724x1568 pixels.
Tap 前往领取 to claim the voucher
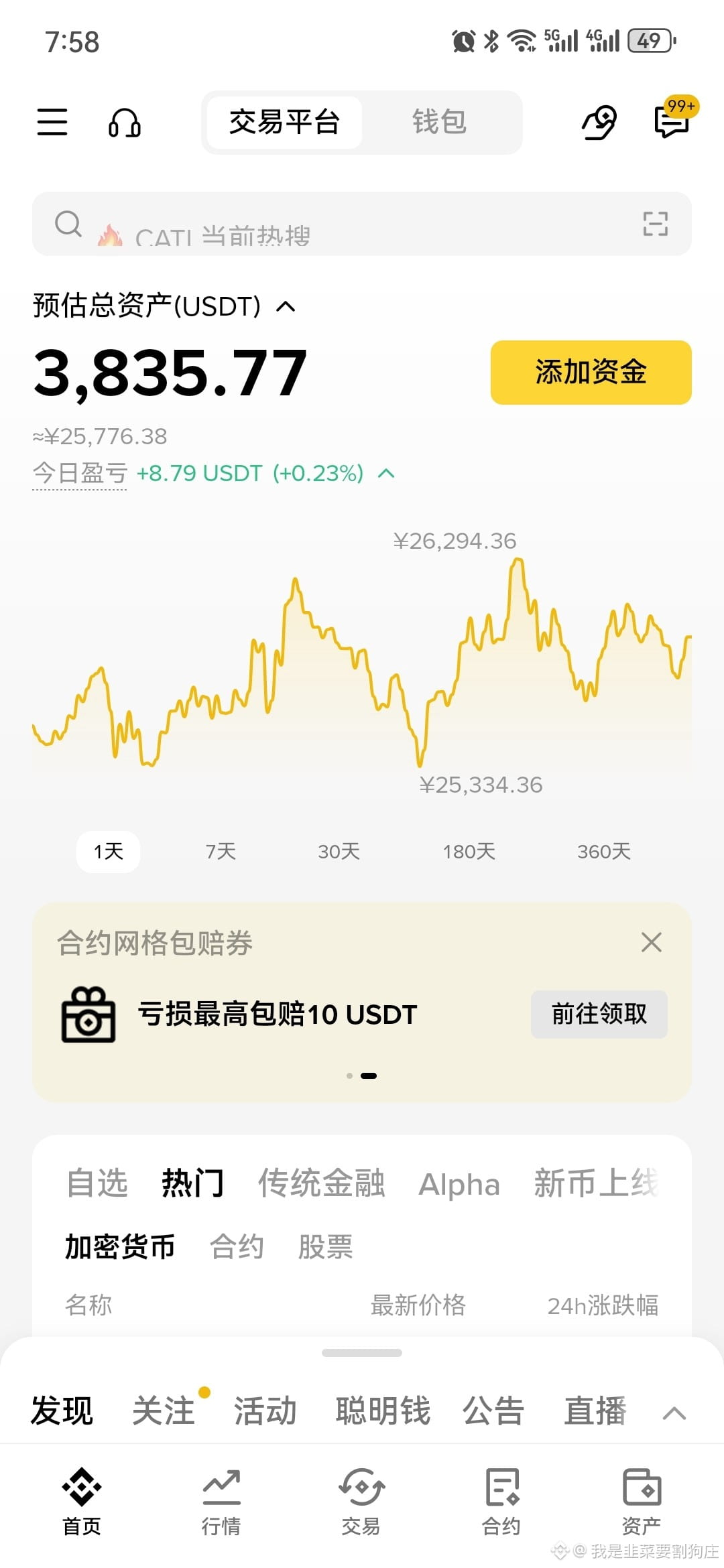click(x=599, y=1014)
